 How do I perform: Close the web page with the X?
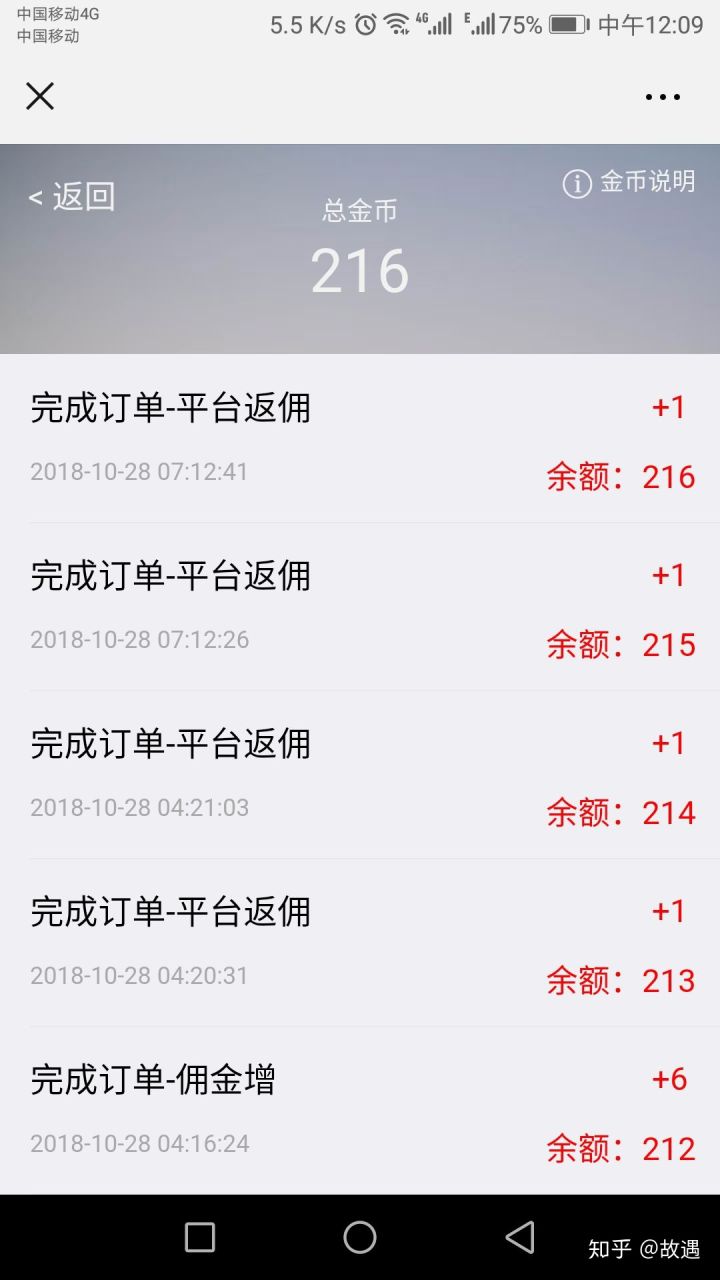tap(40, 96)
